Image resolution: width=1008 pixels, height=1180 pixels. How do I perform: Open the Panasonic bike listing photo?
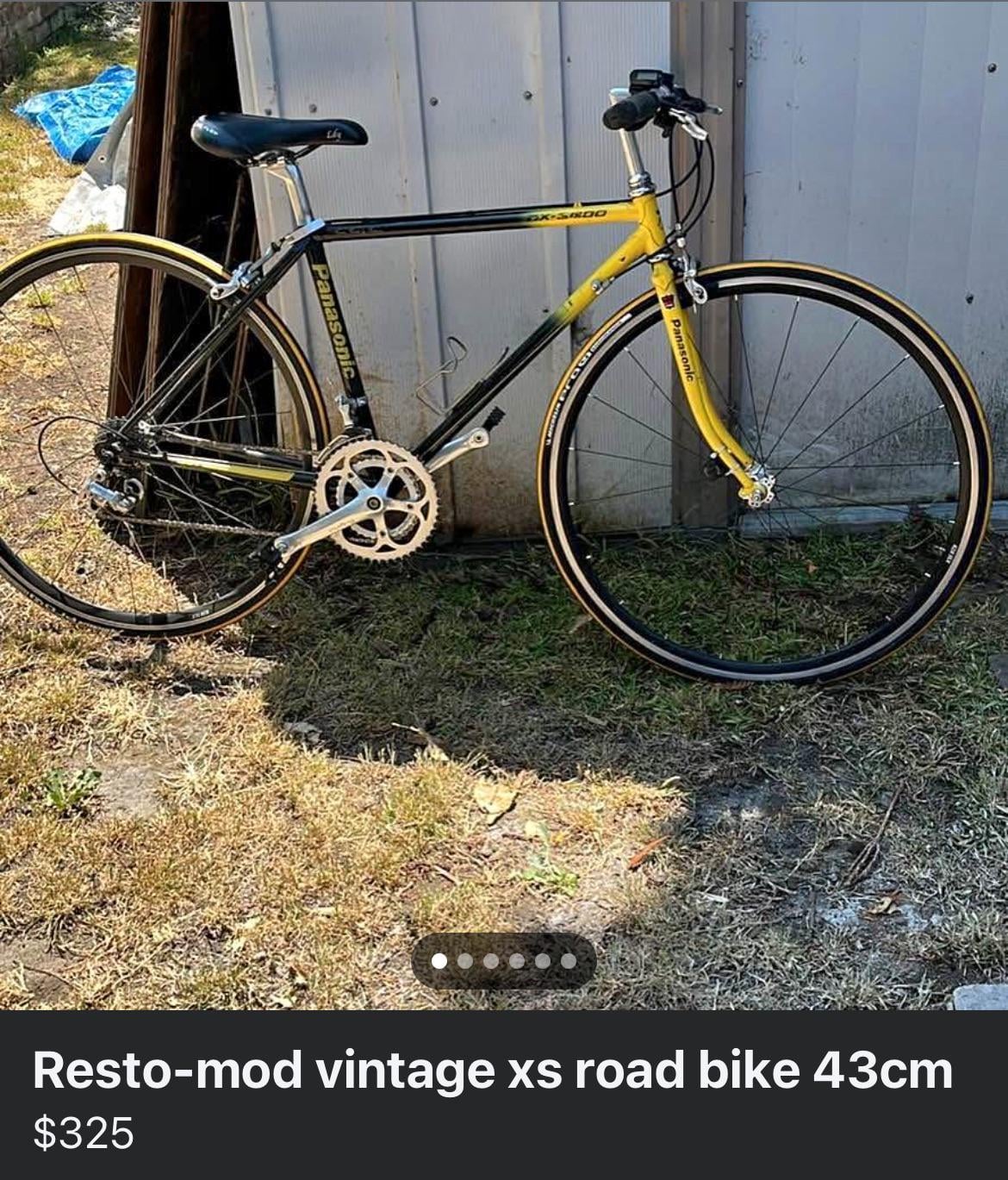[x=504, y=504]
